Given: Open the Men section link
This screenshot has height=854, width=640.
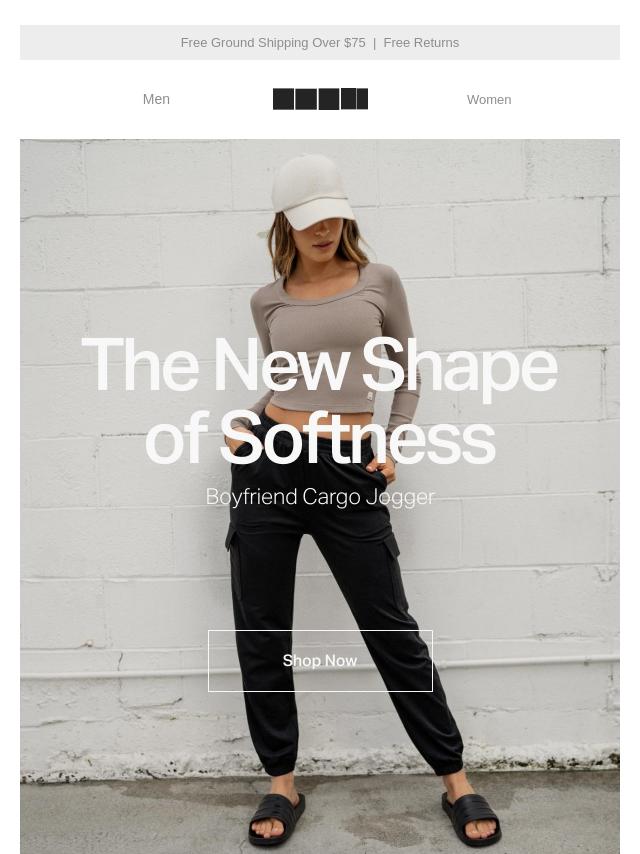Looking at the screenshot, I should pyautogui.click(x=156, y=99).
